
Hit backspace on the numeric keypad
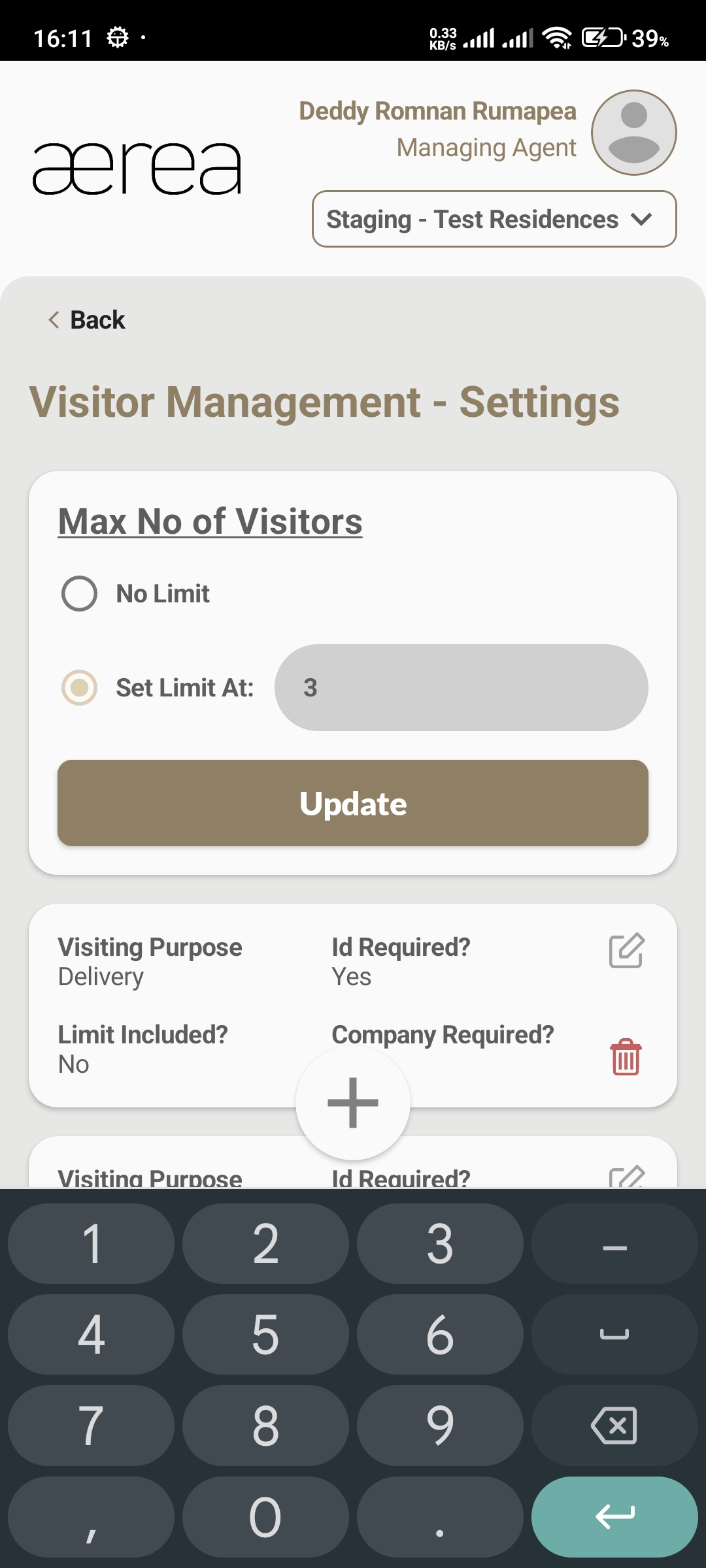pyautogui.click(x=614, y=1426)
